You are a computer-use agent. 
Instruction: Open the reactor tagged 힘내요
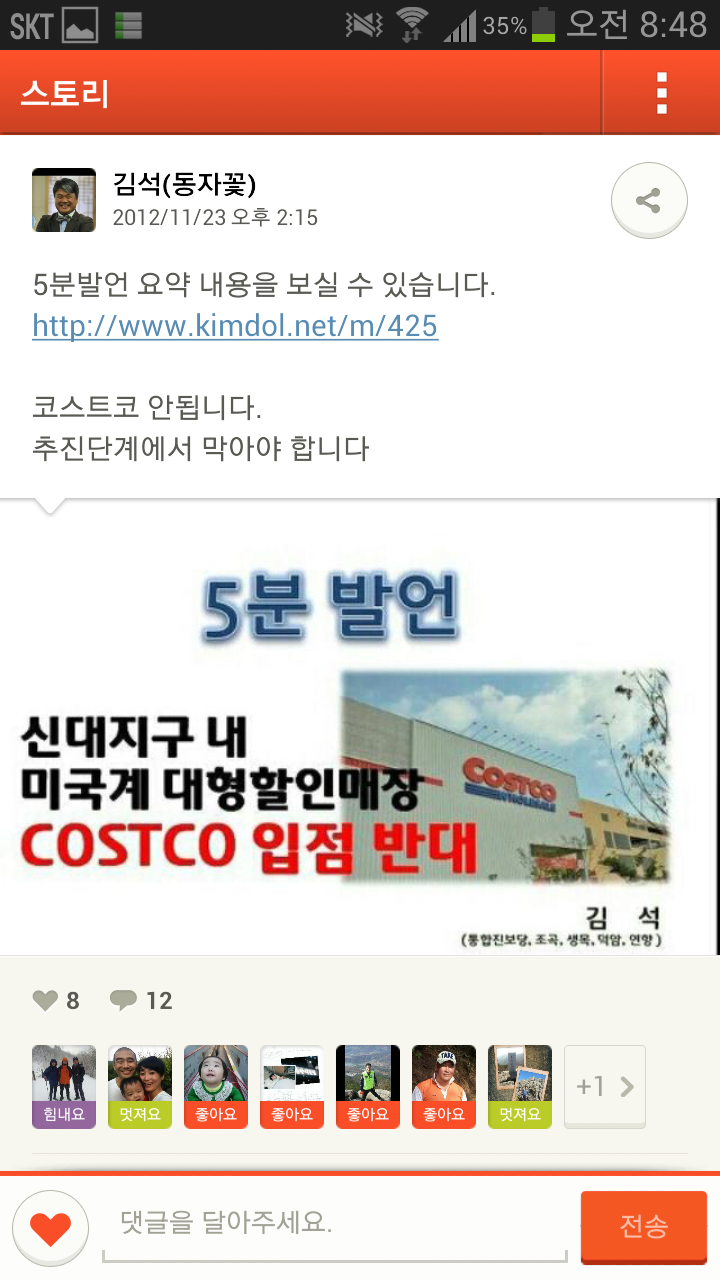(x=64, y=1087)
